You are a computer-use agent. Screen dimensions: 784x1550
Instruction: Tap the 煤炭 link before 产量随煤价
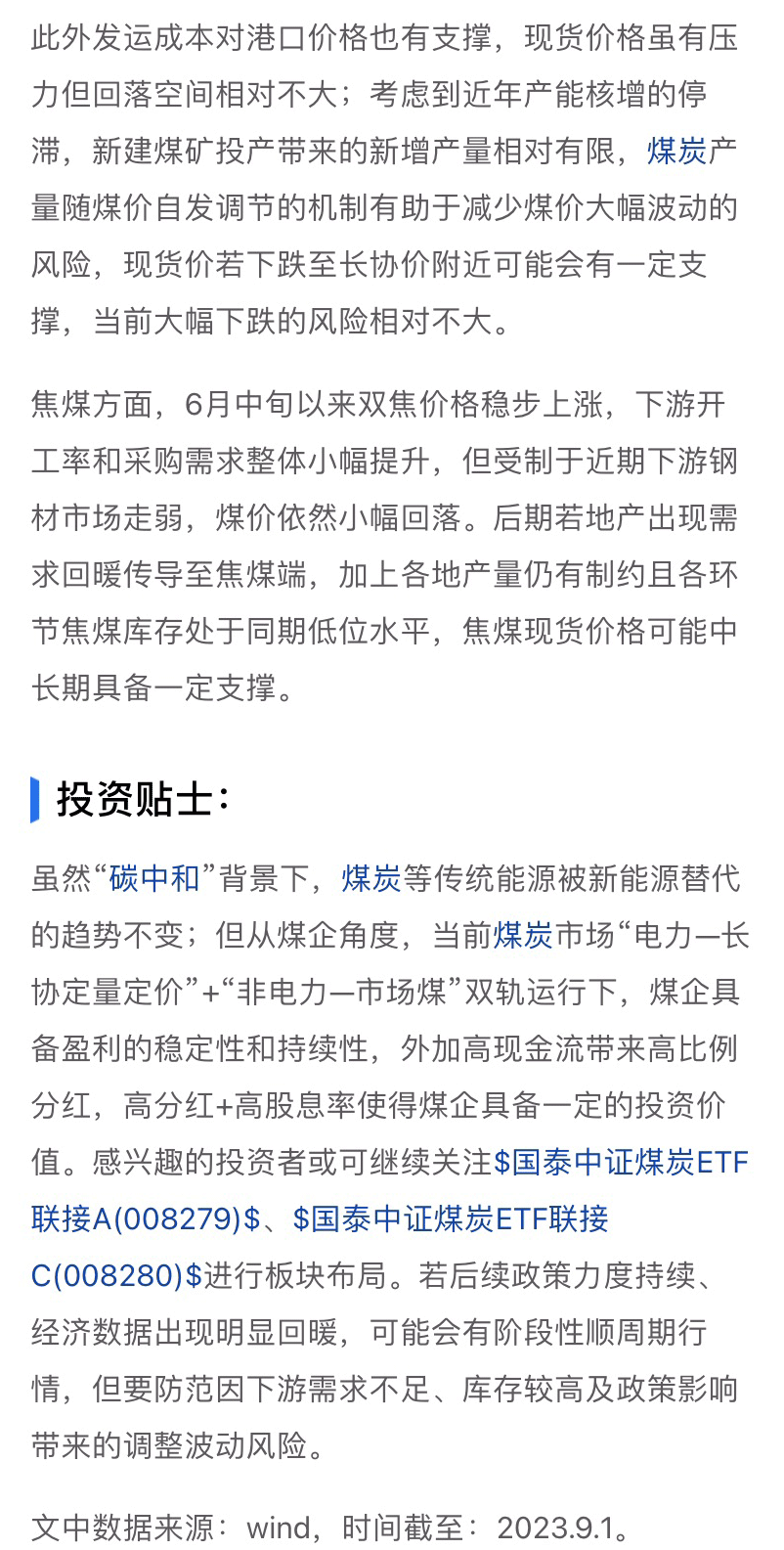point(676,151)
